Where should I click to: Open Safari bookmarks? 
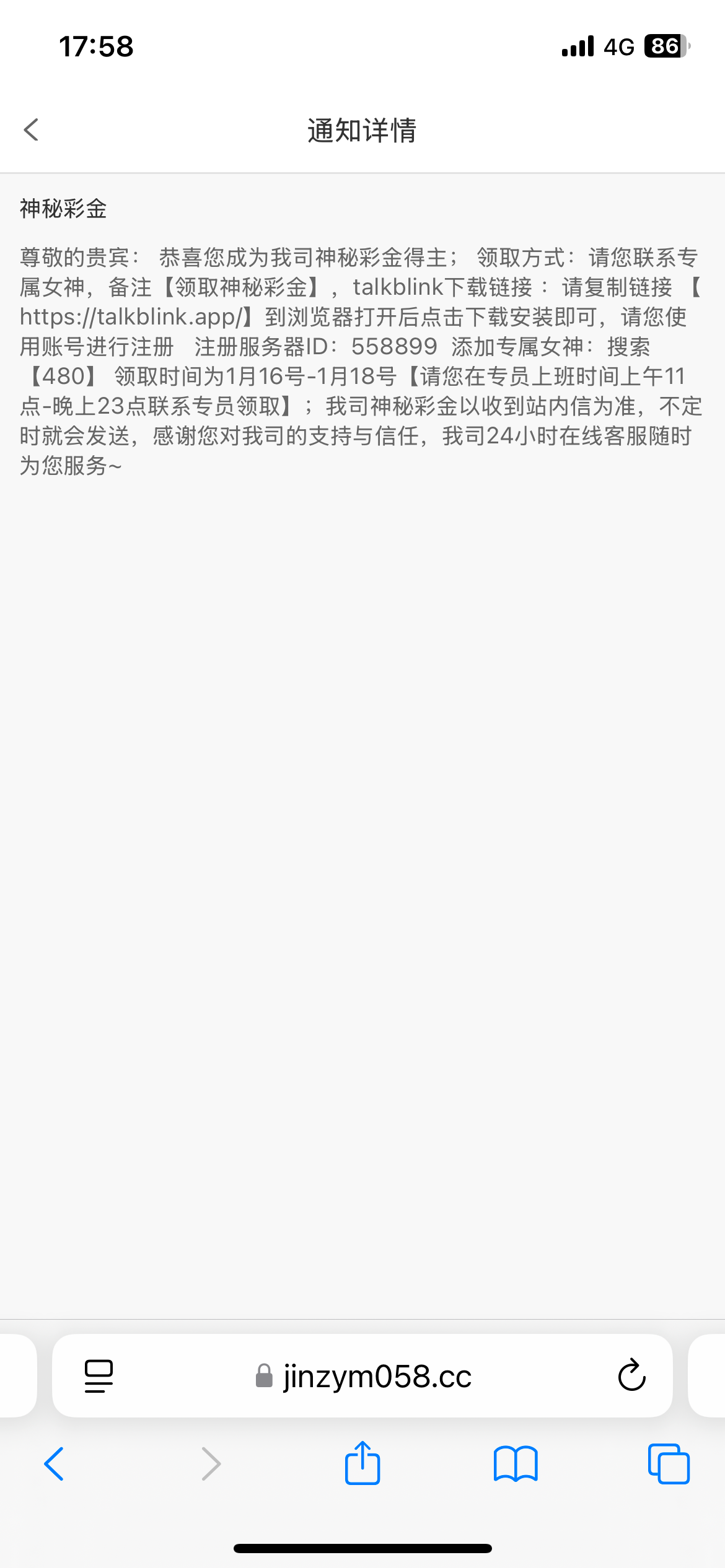pos(516,1464)
